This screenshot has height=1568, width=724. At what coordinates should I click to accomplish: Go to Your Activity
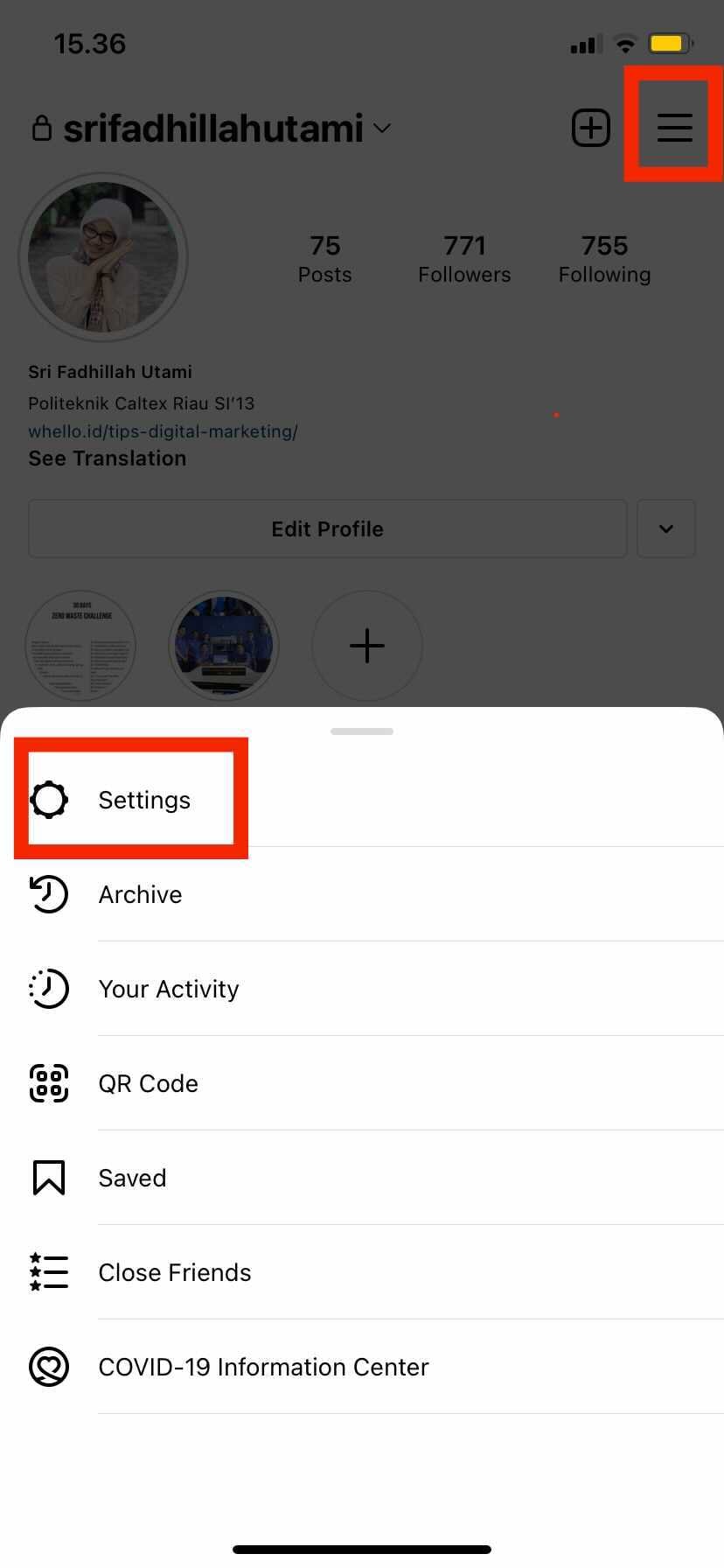click(x=168, y=989)
